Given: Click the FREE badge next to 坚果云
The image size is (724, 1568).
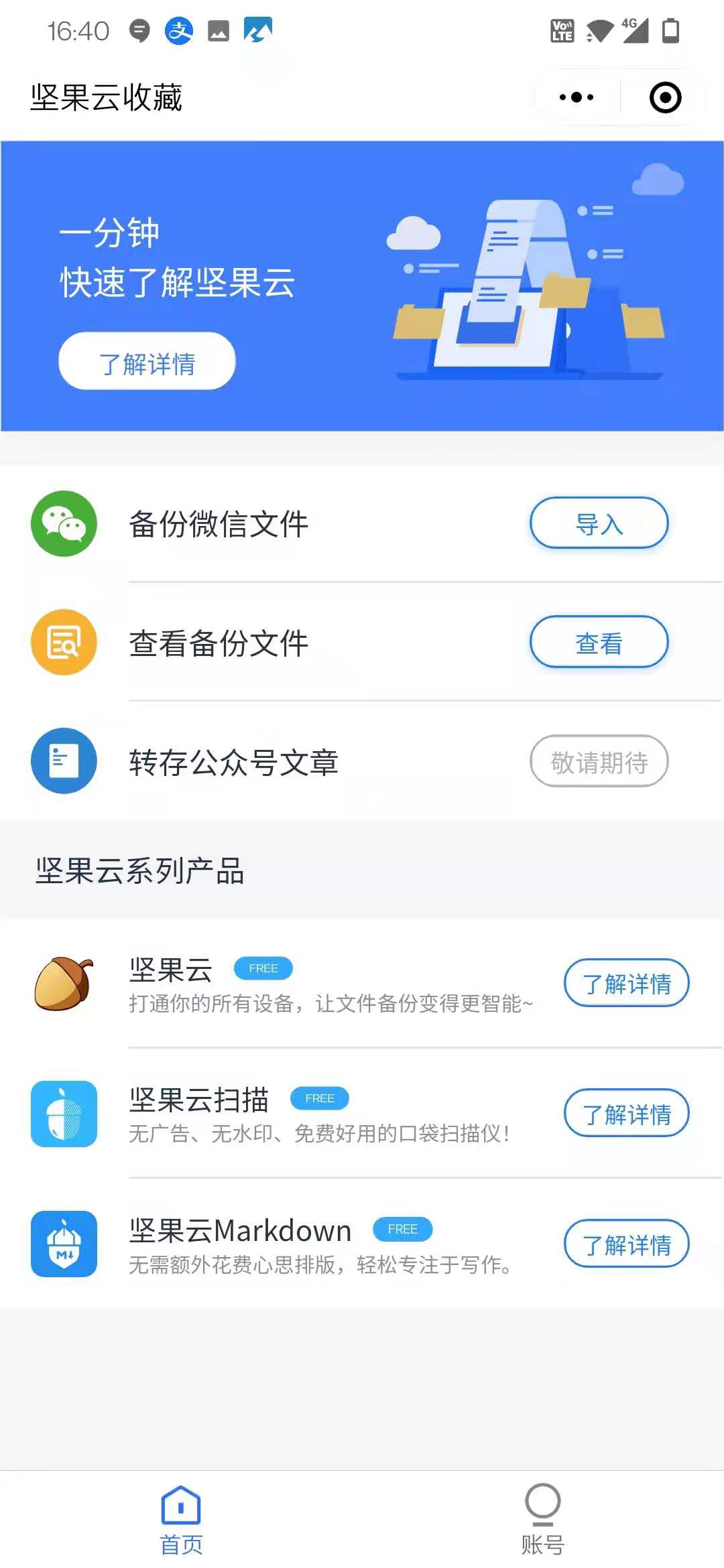Looking at the screenshot, I should [x=263, y=968].
